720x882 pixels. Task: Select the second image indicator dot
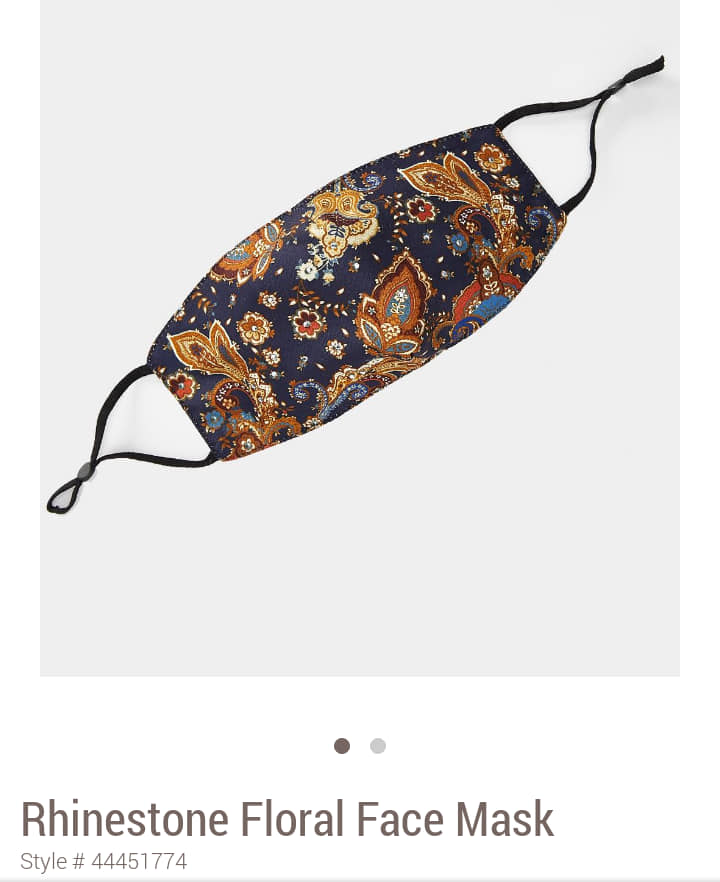click(378, 746)
